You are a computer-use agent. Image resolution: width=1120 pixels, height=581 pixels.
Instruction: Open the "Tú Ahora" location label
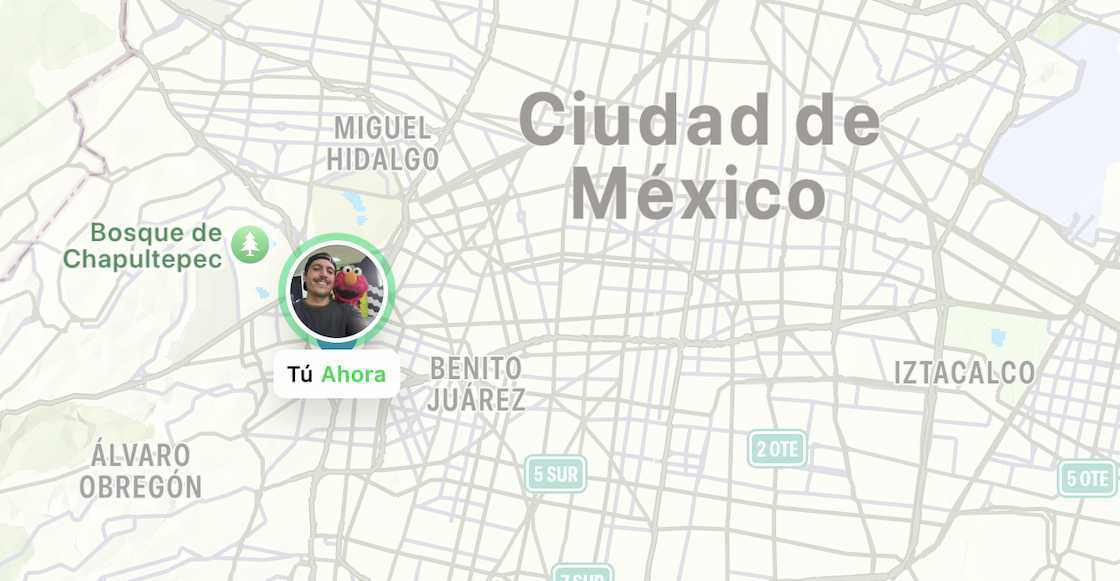tap(336, 375)
